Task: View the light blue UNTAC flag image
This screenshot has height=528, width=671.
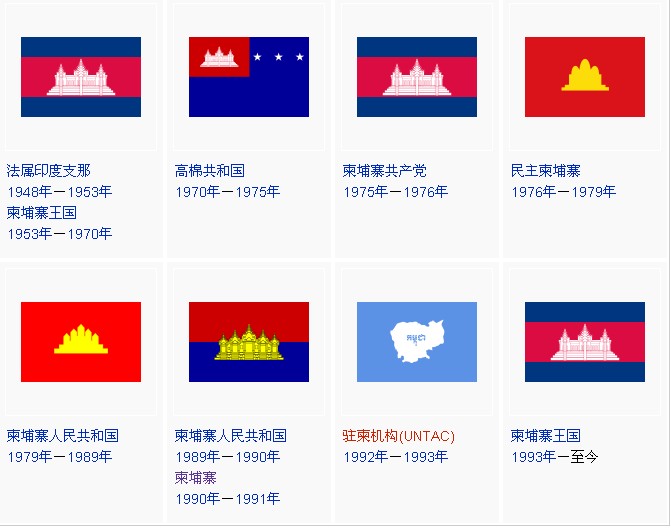Action: click(417, 342)
